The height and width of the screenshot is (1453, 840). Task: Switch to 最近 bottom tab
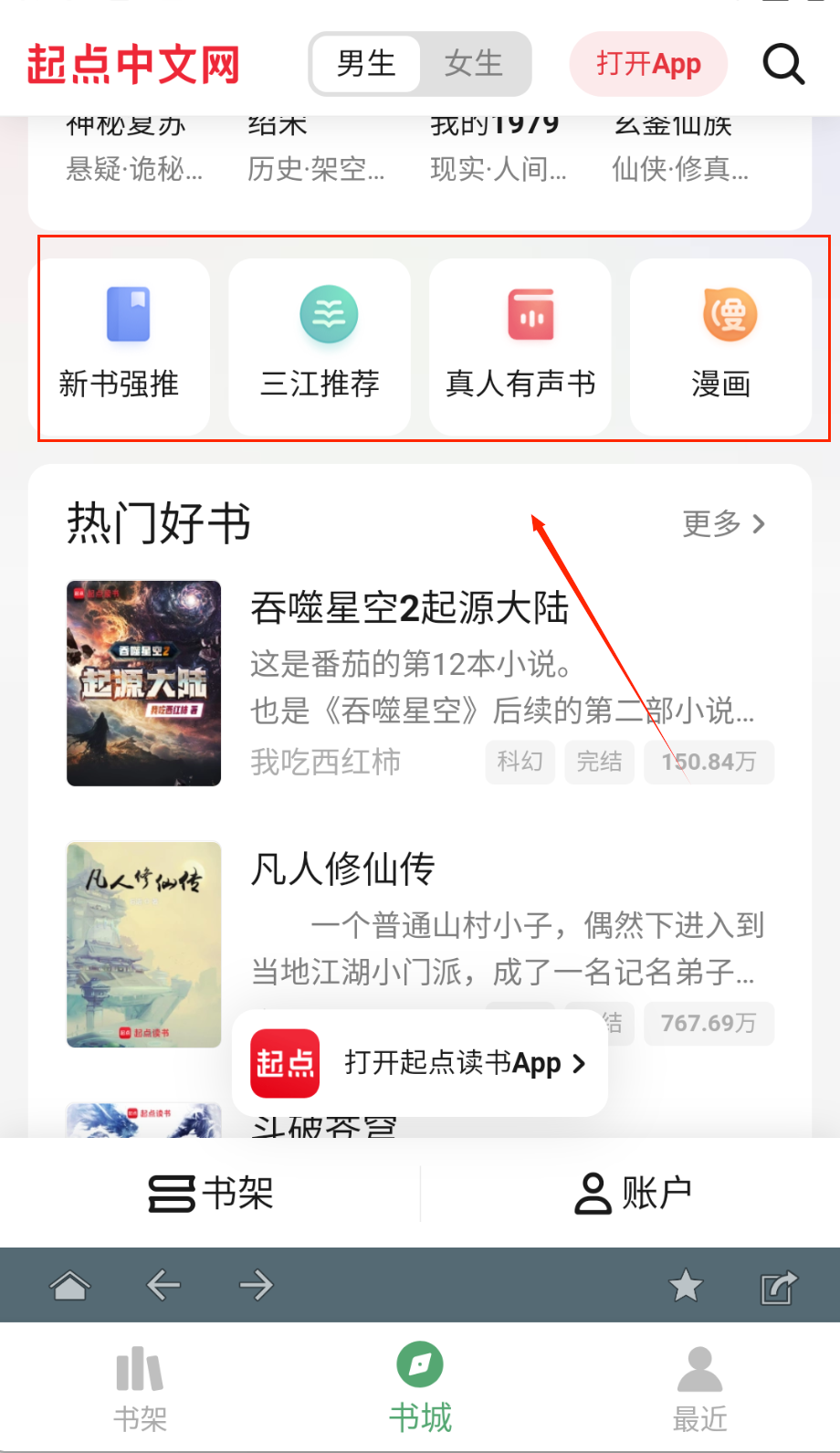coord(699,1389)
